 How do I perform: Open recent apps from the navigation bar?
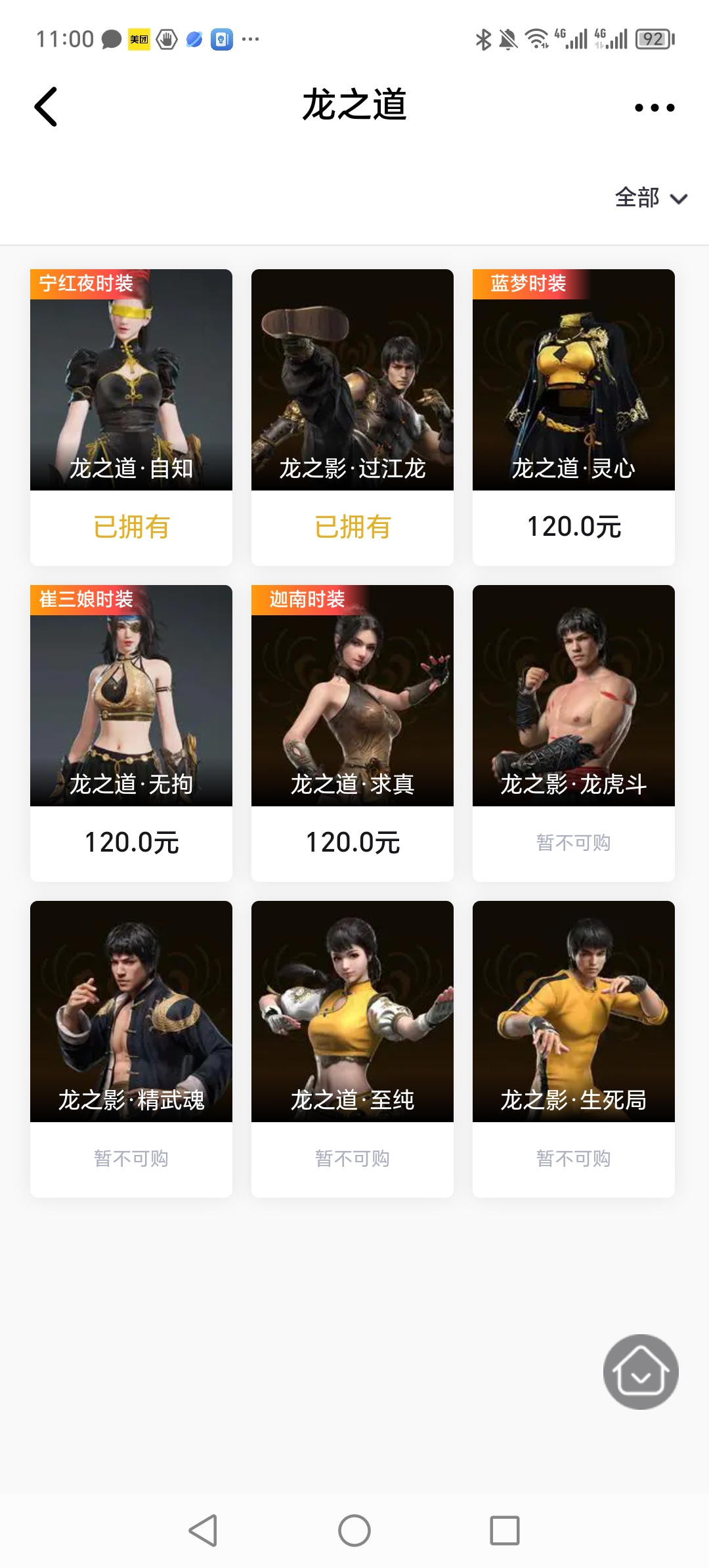coord(505,1531)
